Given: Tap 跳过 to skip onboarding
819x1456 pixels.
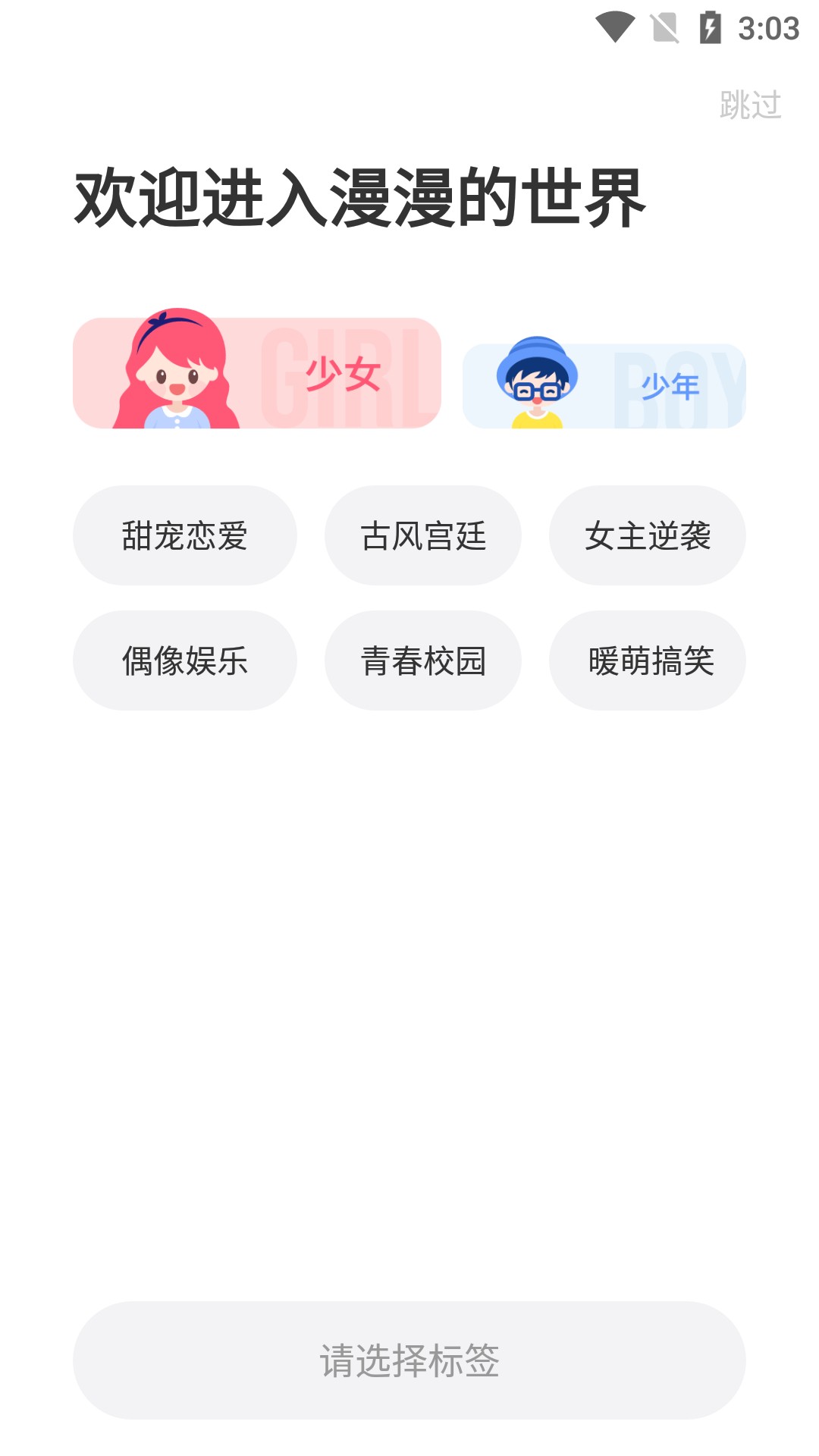Looking at the screenshot, I should coord(750,105).
